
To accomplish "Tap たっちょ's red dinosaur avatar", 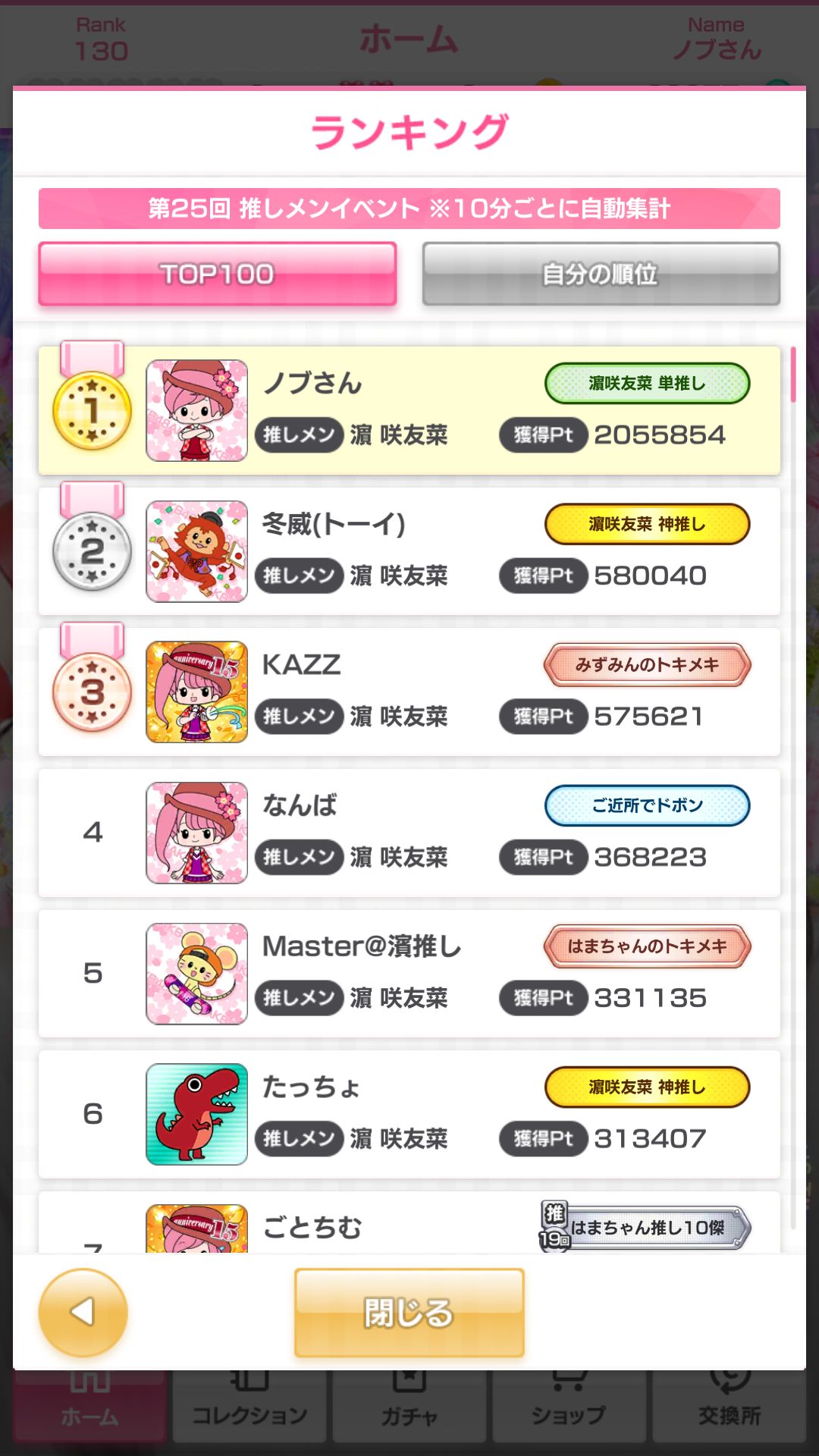I will [197, 1114].
